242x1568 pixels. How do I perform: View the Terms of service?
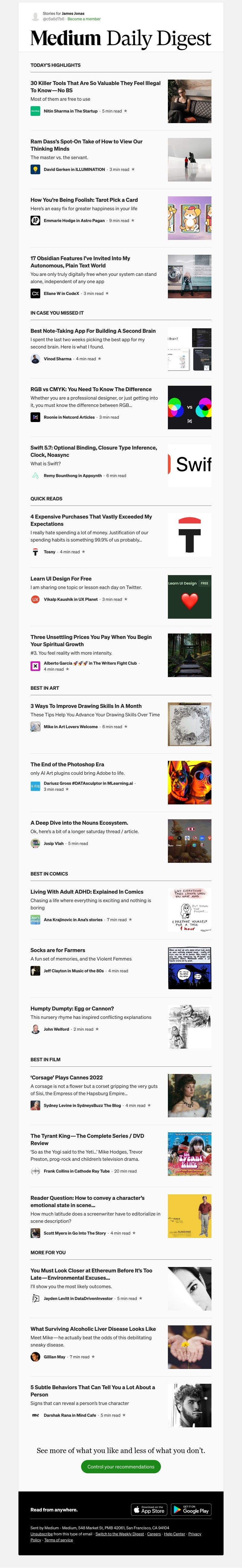coord(58,1540)
